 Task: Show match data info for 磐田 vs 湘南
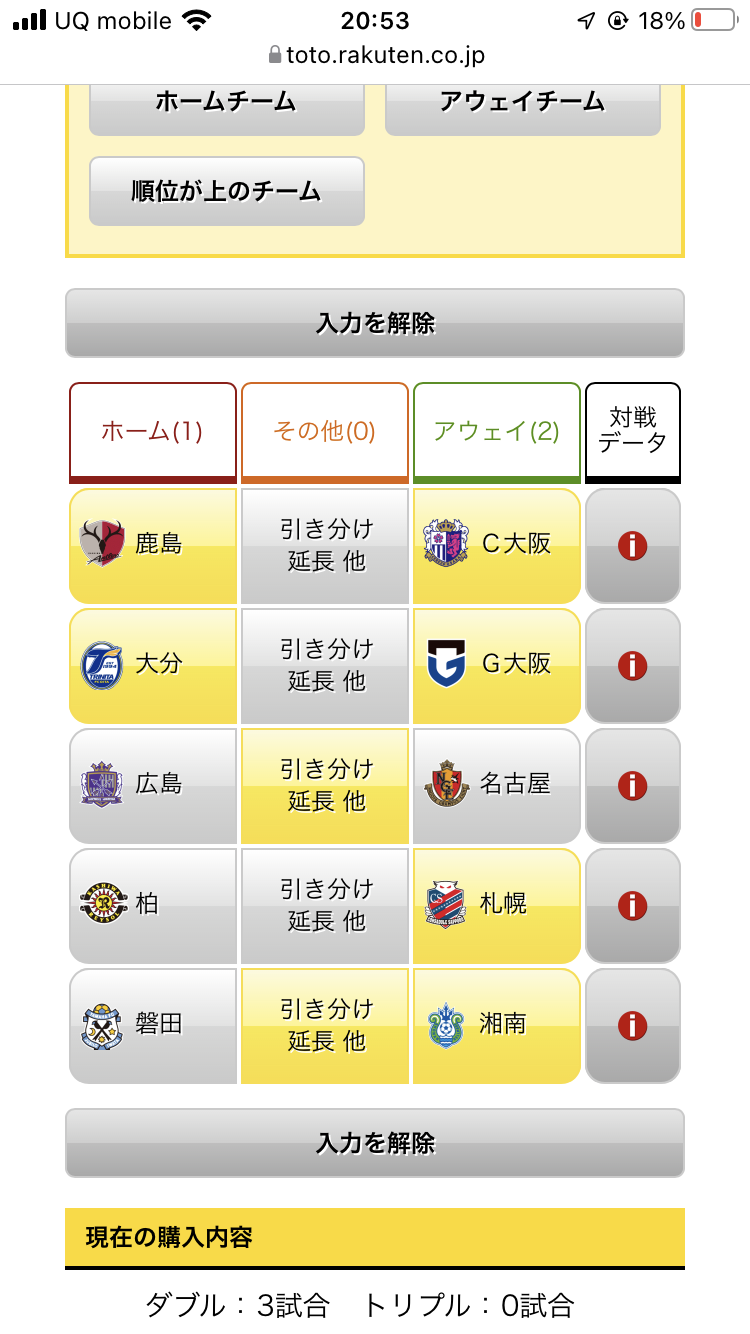click(633, 1026)
